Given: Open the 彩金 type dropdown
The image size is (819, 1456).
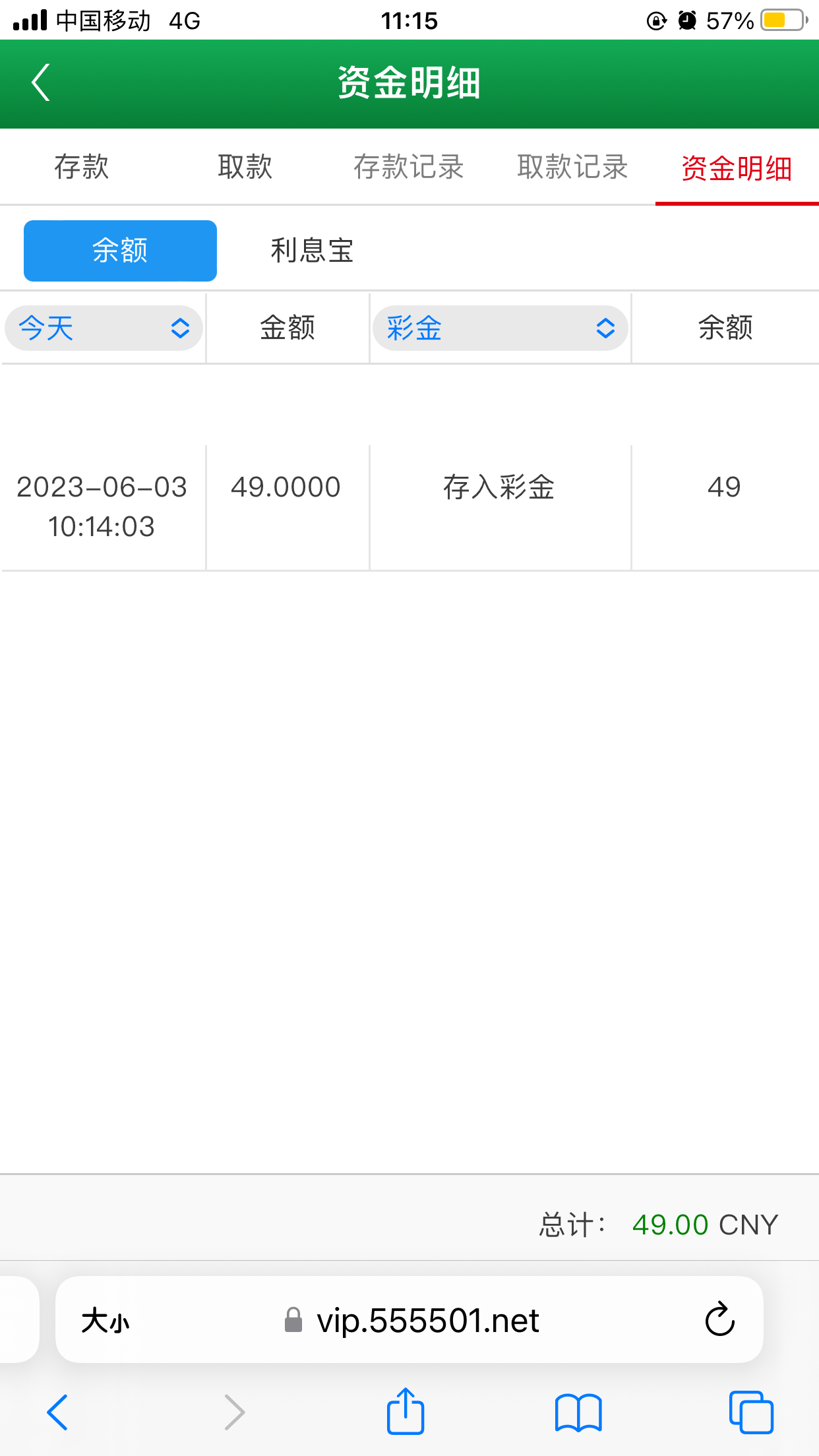Looking at the screenshot, I should pos(499,328).
